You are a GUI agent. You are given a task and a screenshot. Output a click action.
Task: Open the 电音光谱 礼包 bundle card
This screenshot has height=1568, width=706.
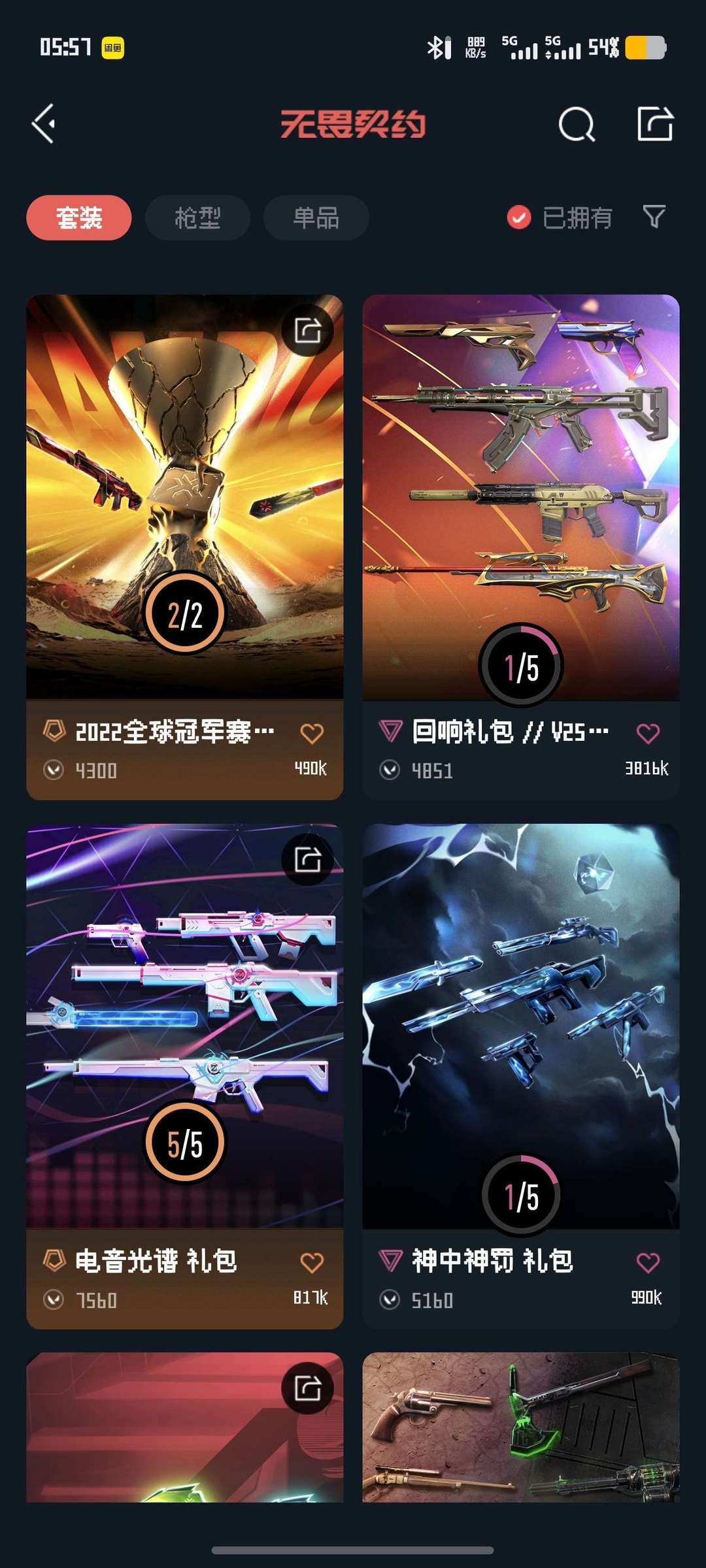click(x=184, y=1026)
